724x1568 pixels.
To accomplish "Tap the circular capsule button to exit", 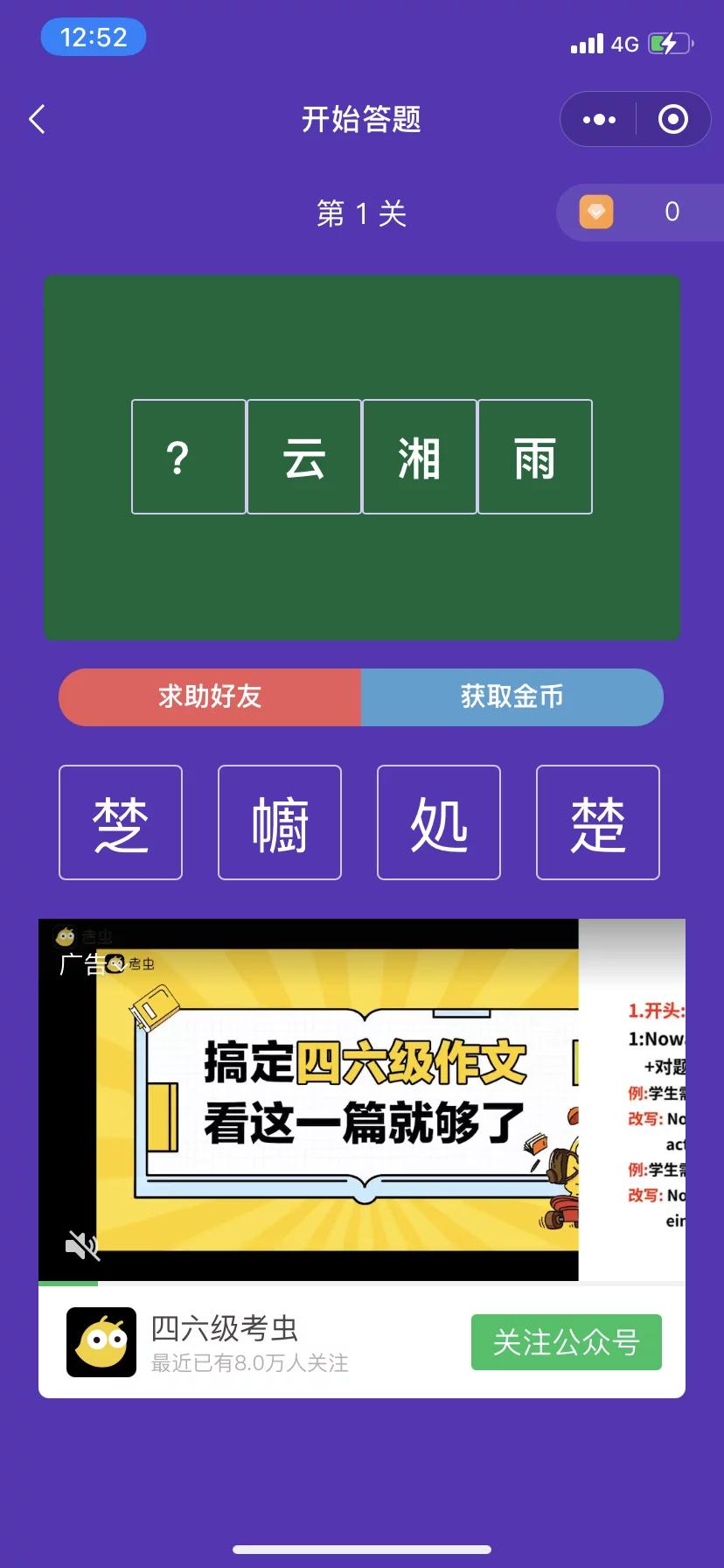I will [673, 119].
